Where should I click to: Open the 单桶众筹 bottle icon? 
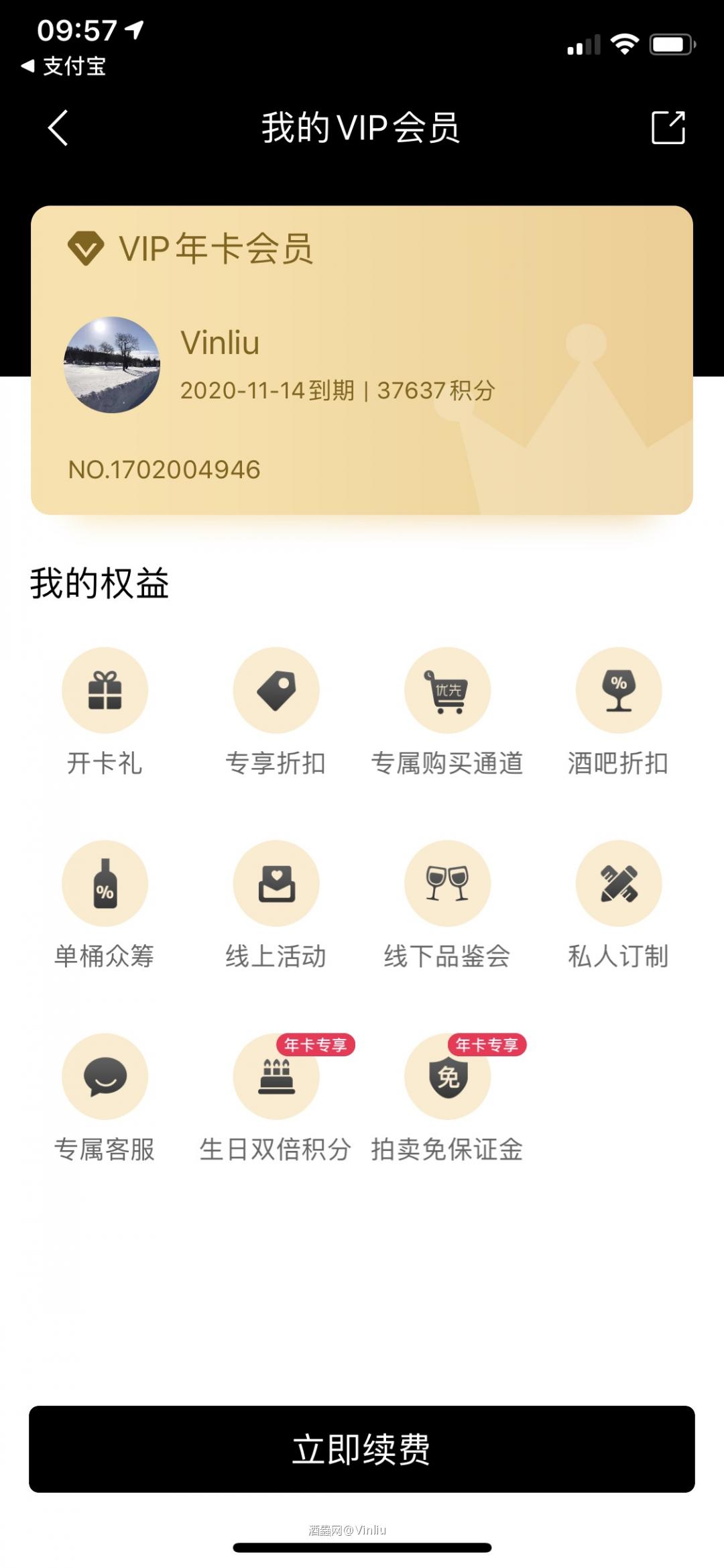coord(105,884)
